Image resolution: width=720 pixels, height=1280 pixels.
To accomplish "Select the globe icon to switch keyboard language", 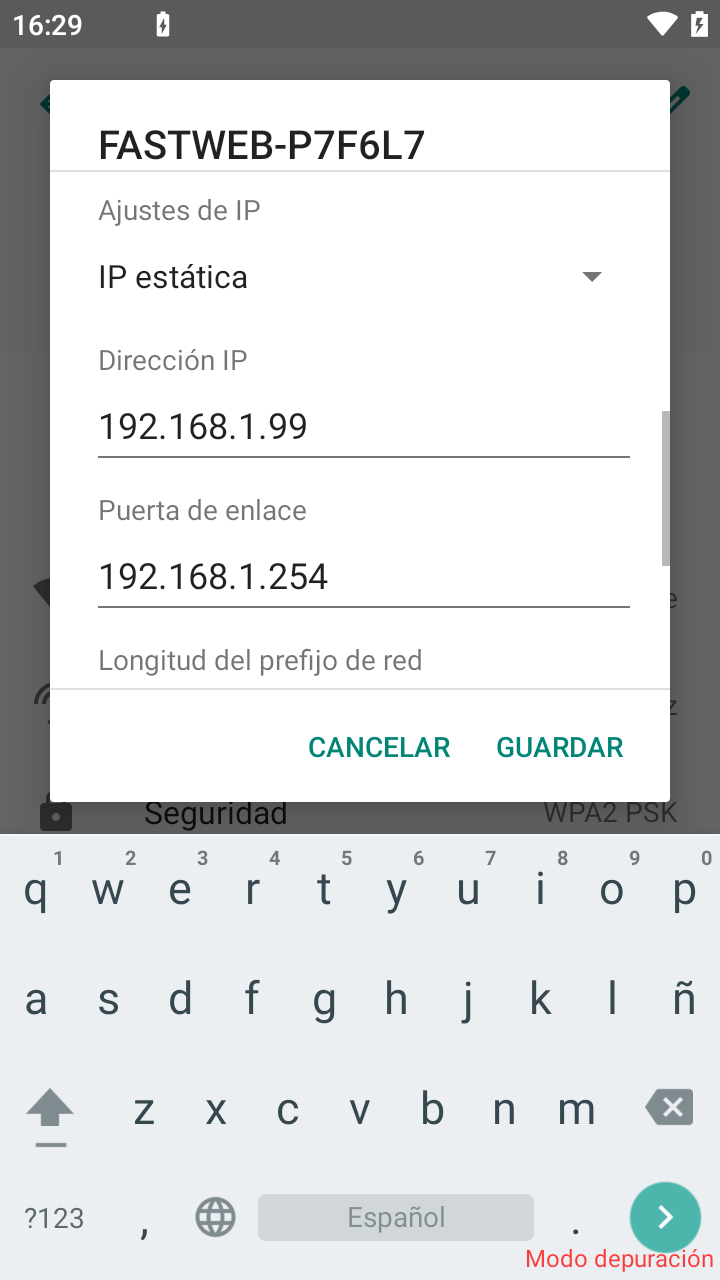I will point(215,1216).
